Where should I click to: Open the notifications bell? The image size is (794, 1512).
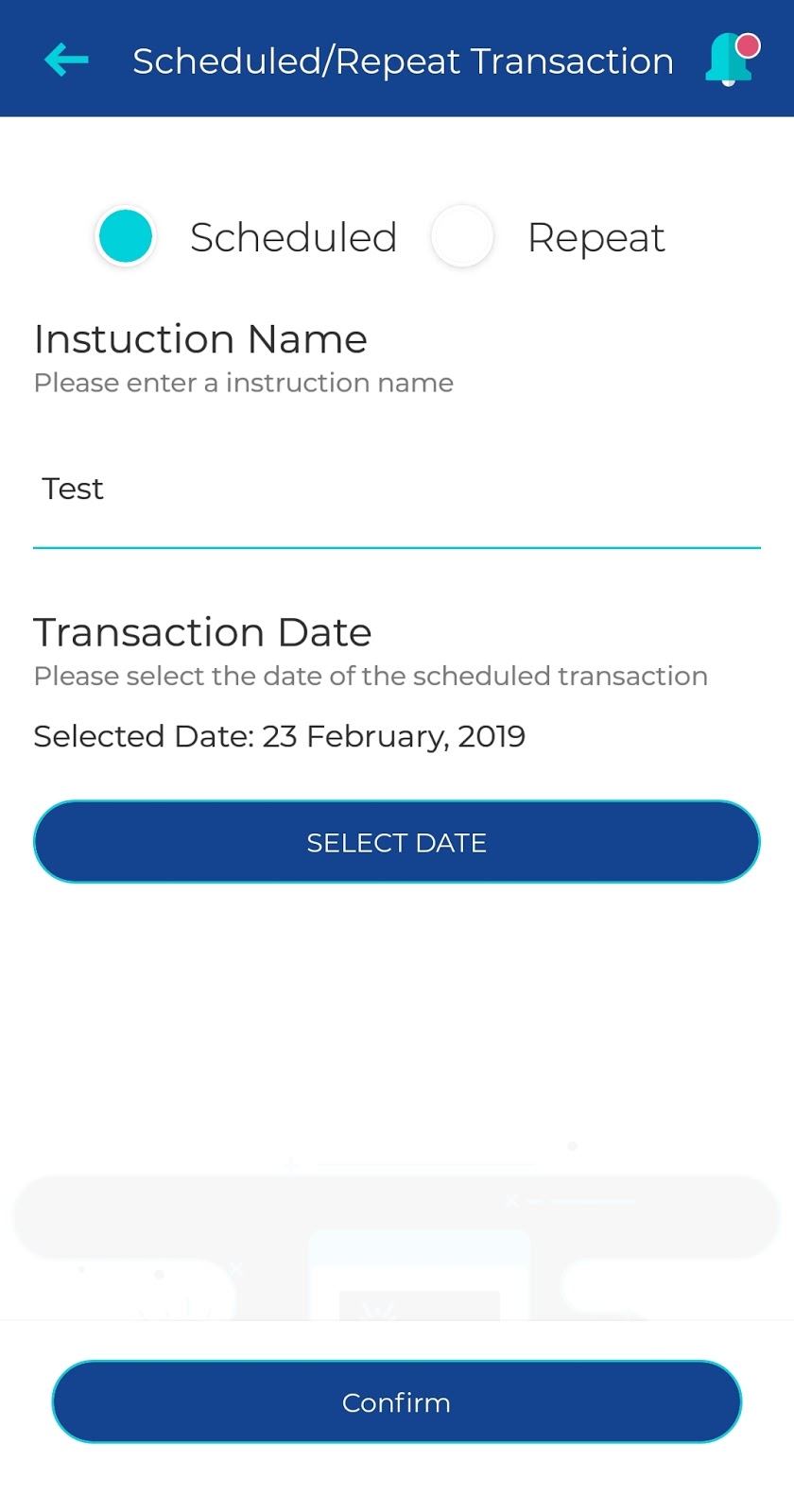pyautogui.click(x=733, y=60)
